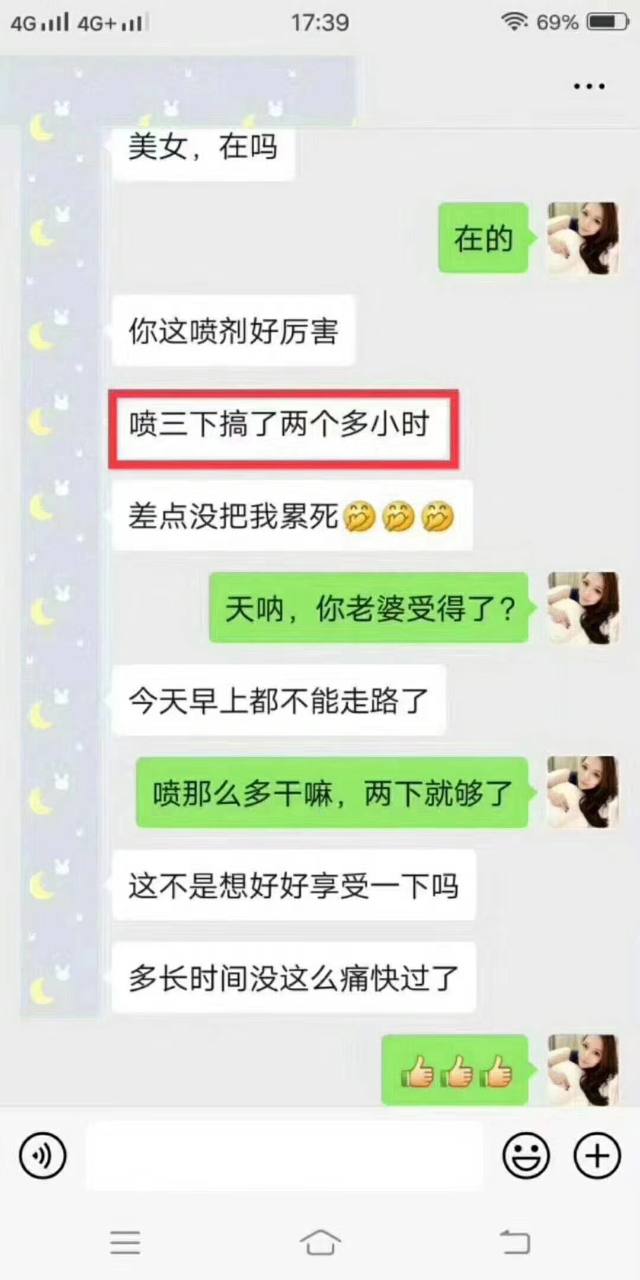Go back with the system back button
This screenshot has height=1280, width=640.
pyautogui.click(x=514, y=1242)
